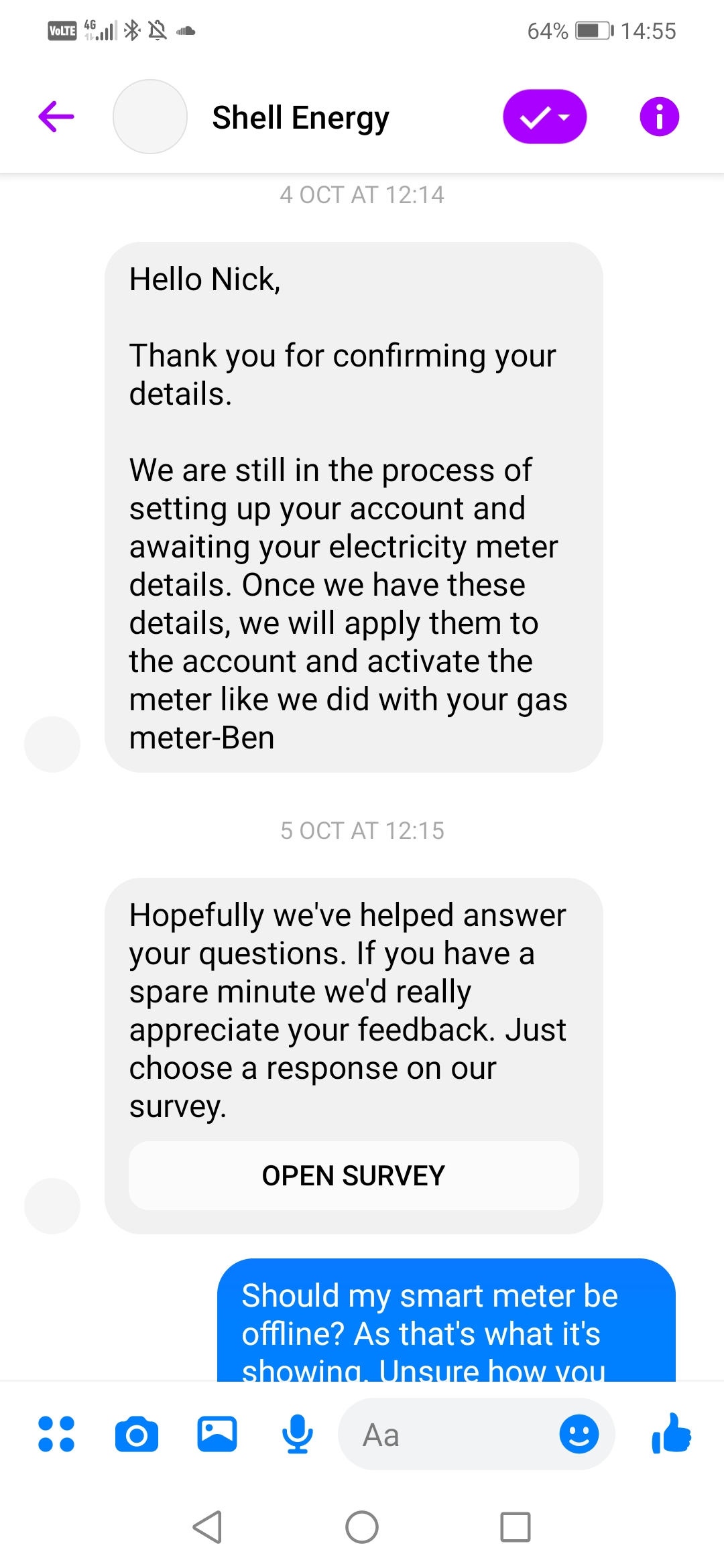724x1568 pixels.
Task: Go back using the purple arrow
Action: 56,117
